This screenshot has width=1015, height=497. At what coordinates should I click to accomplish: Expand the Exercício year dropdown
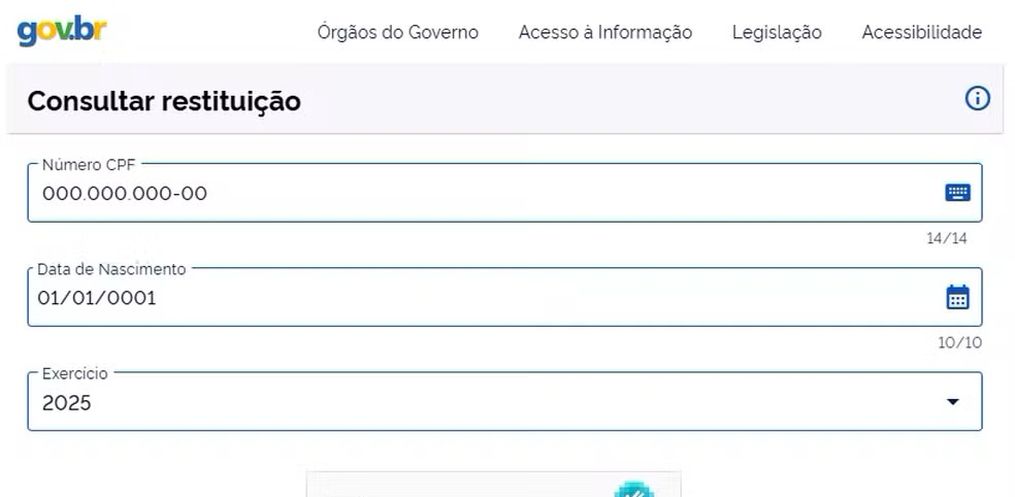505,403
